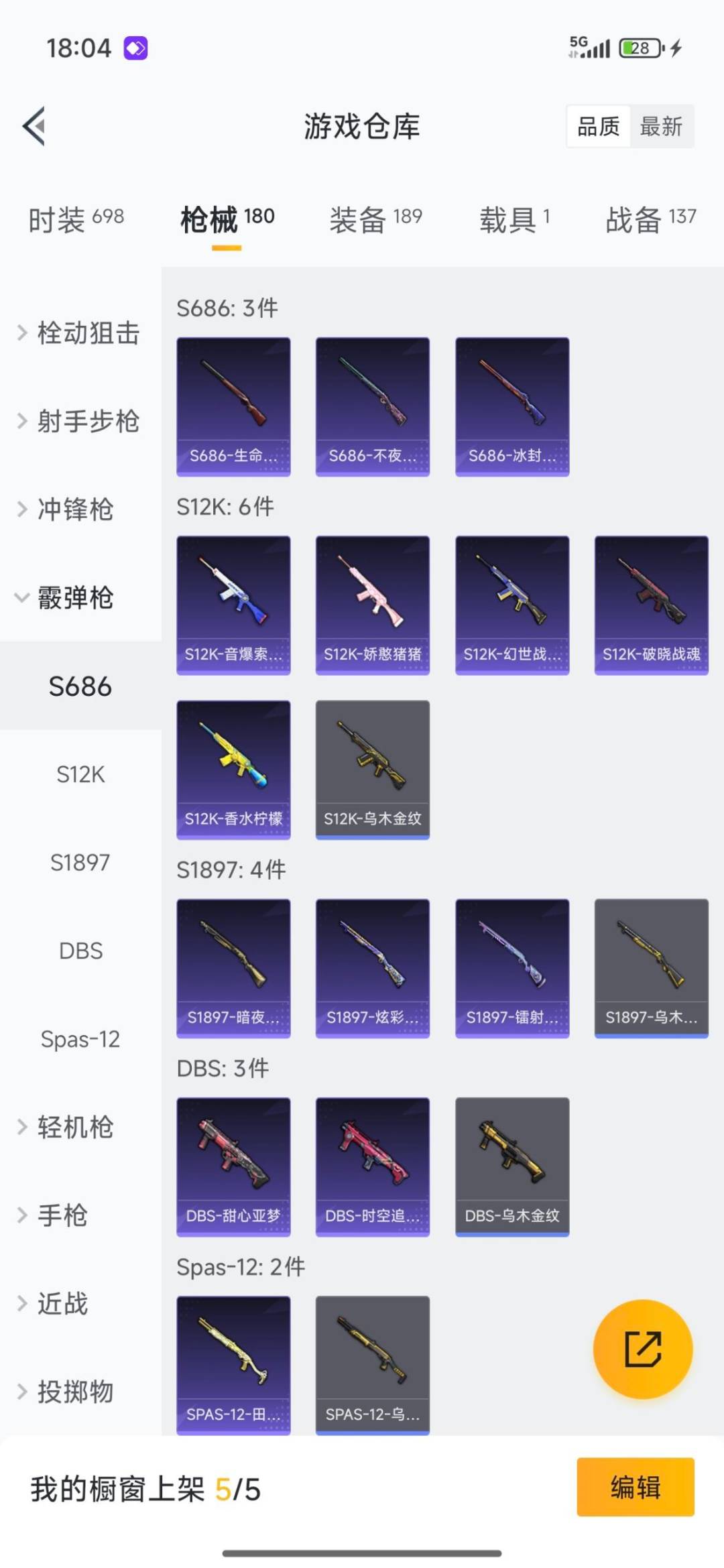The image size is (724, 1568).
Task: Expand the 手枪 category
Action: tap(64, 1215)
